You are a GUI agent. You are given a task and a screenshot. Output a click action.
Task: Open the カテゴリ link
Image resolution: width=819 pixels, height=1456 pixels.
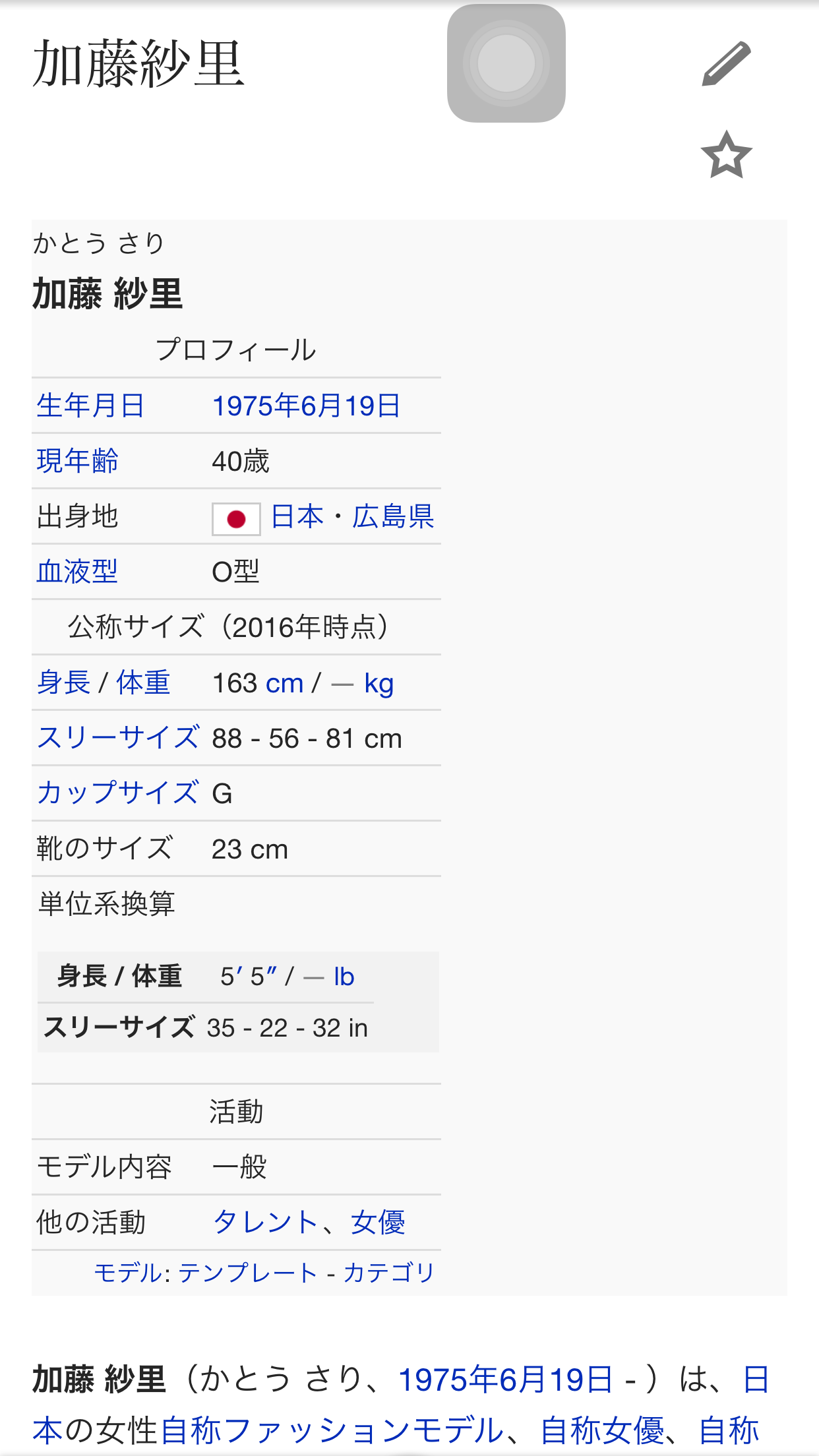388,1273
